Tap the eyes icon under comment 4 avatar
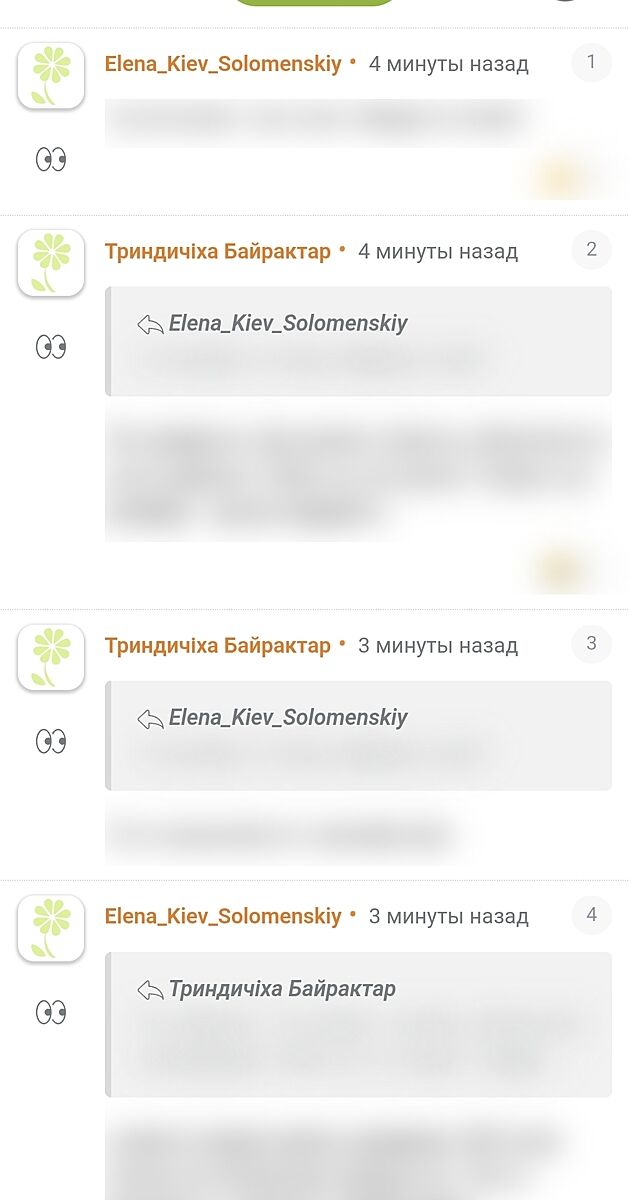Screen dimensions: 629x1200 pos(51,1012)
